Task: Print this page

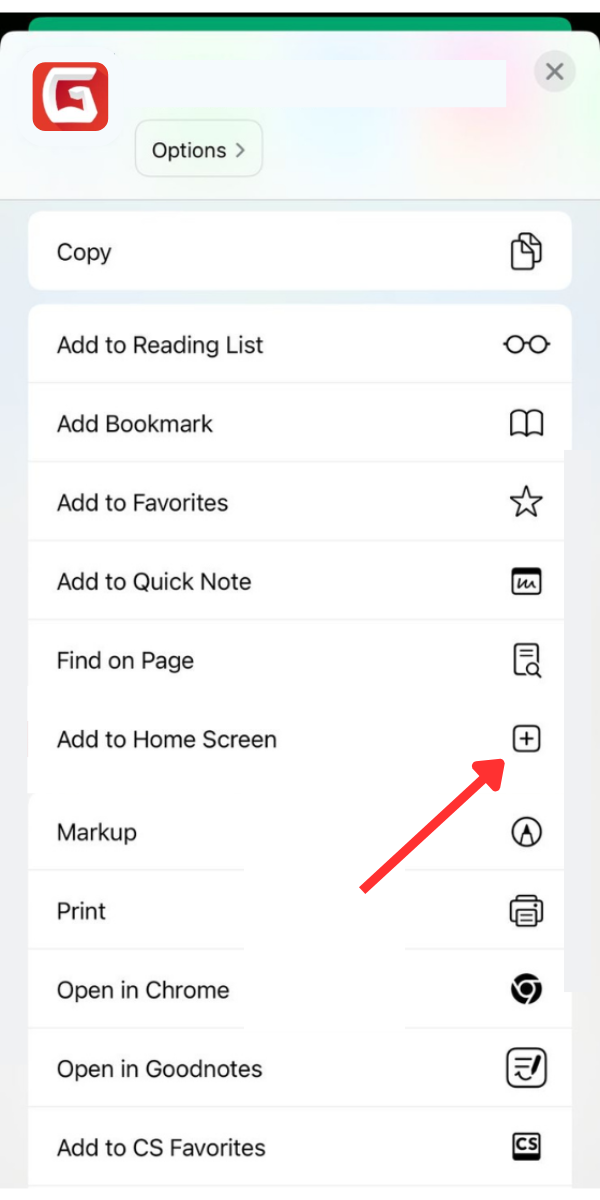Action: click(300, 910)
